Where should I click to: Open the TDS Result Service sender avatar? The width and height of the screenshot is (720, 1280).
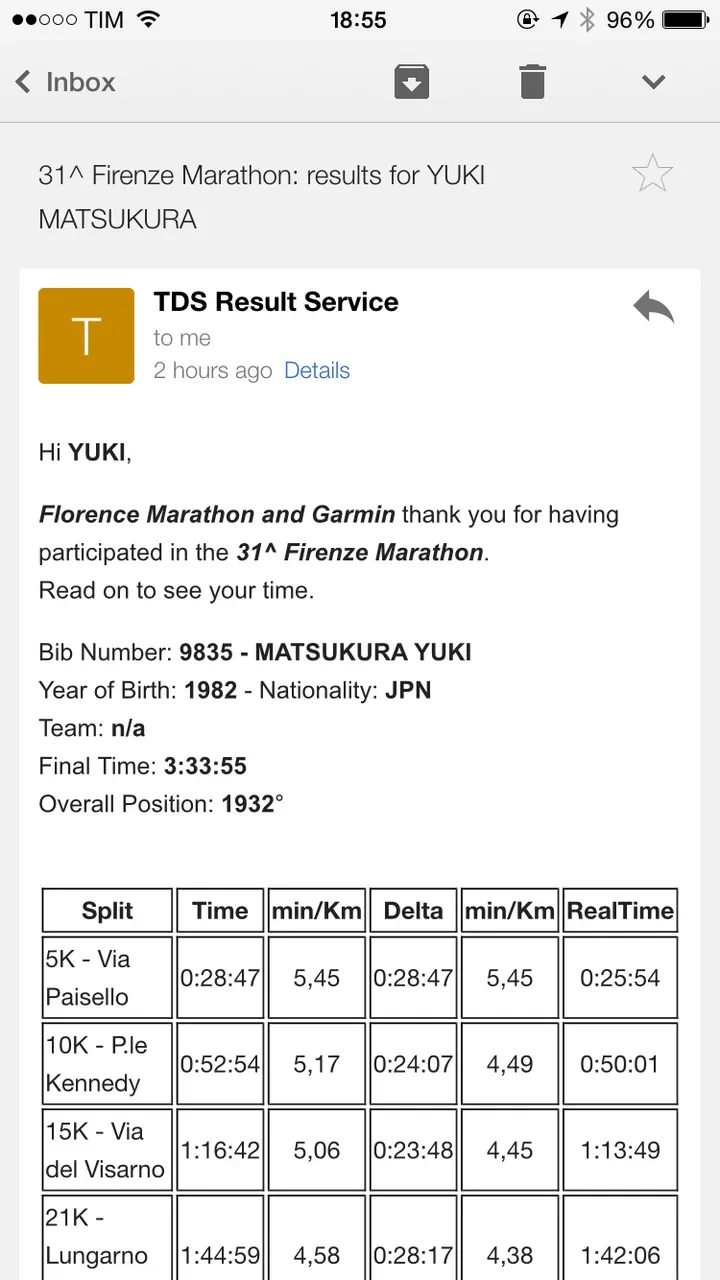[86, 336]
